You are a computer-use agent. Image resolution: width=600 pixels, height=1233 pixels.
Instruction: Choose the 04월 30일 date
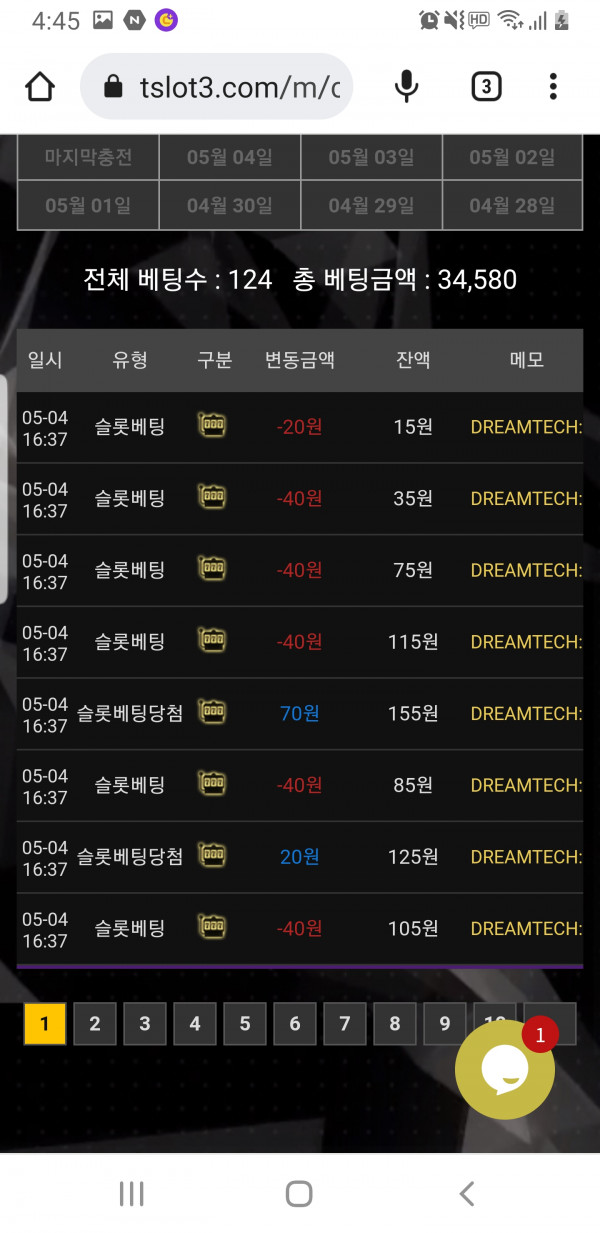229,206
